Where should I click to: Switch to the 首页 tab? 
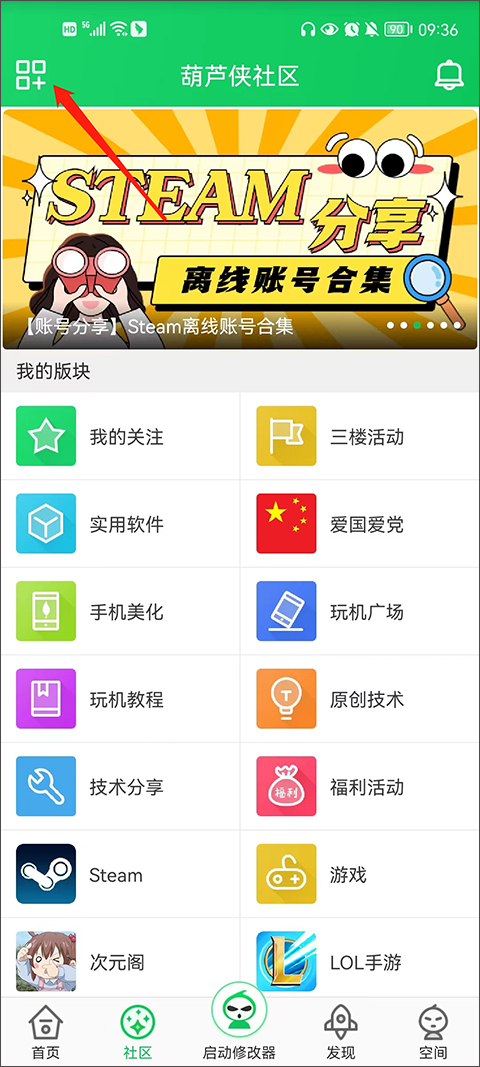[46, 1033]
